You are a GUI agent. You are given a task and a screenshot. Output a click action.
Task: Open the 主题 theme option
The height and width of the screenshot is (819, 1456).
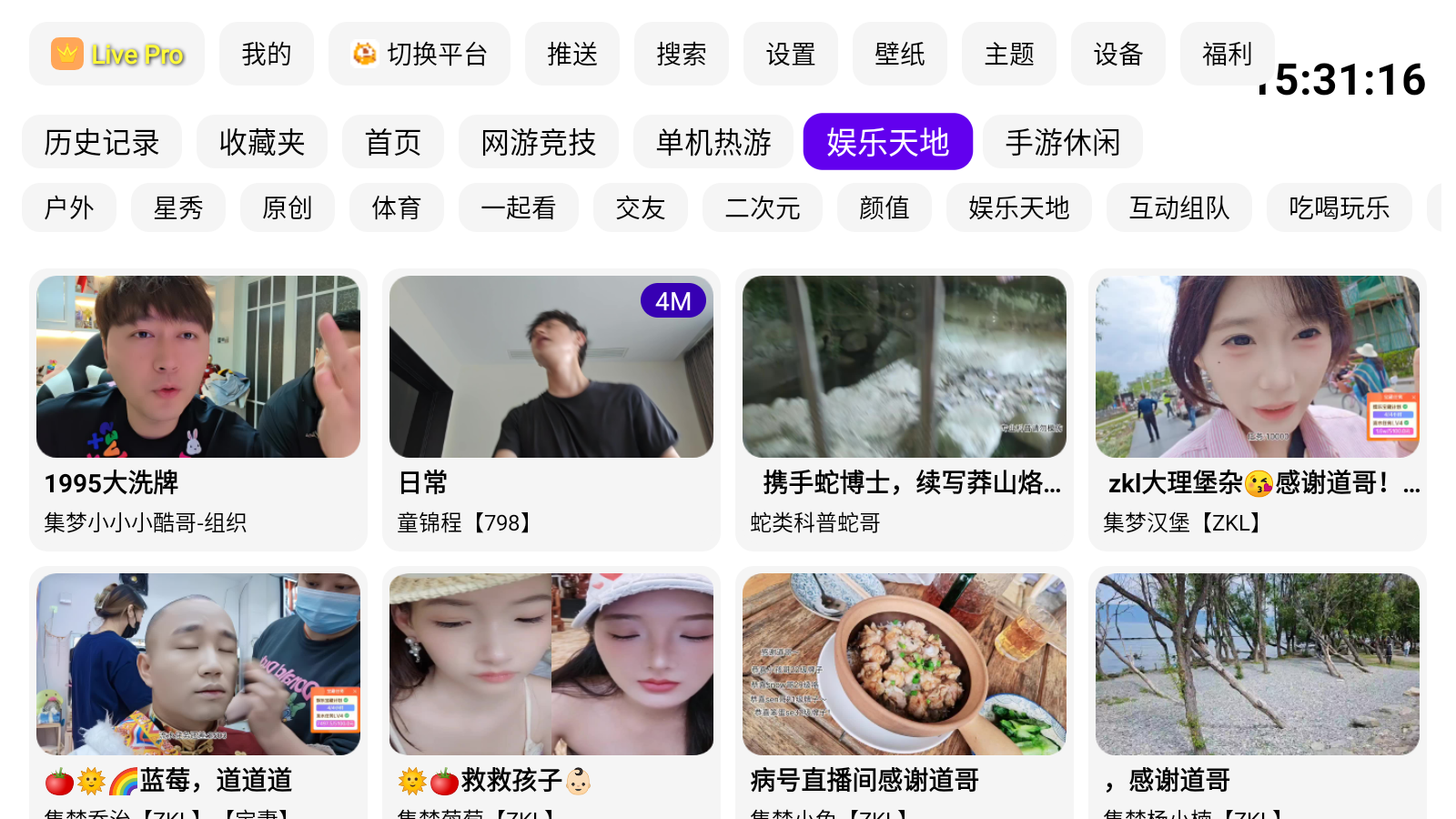(x=1009, y=55)
